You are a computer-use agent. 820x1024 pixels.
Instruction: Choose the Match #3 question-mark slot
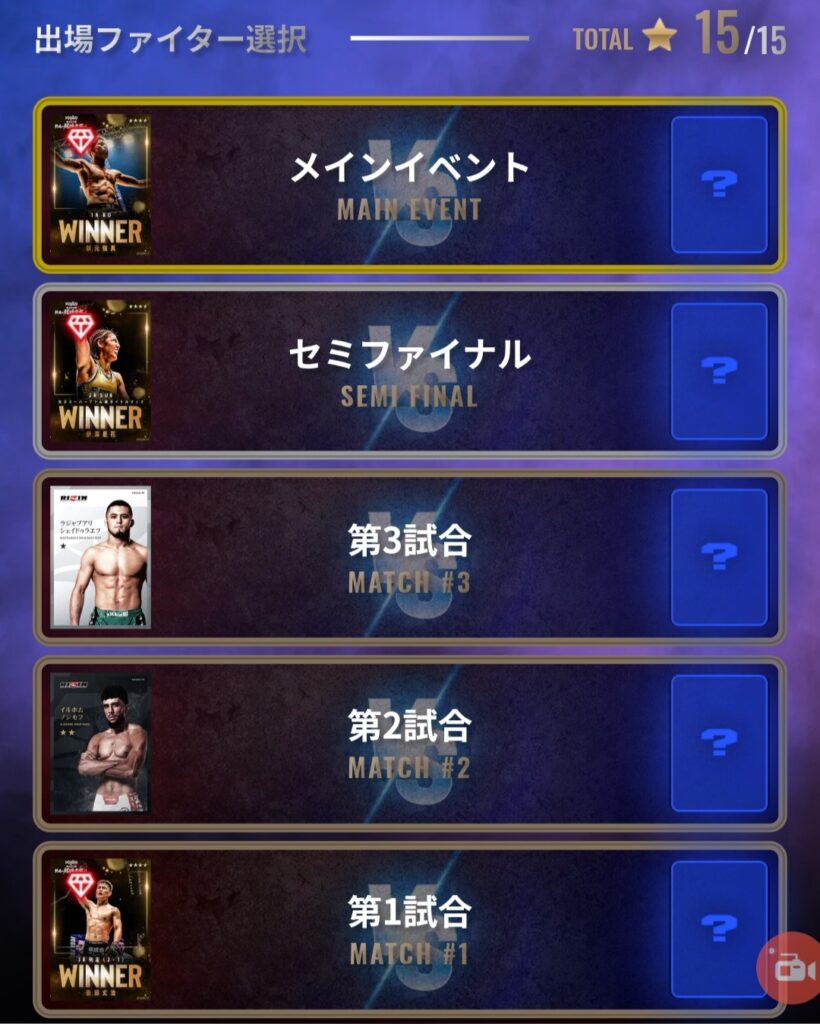pyautogui.click(x=718, y=557)
